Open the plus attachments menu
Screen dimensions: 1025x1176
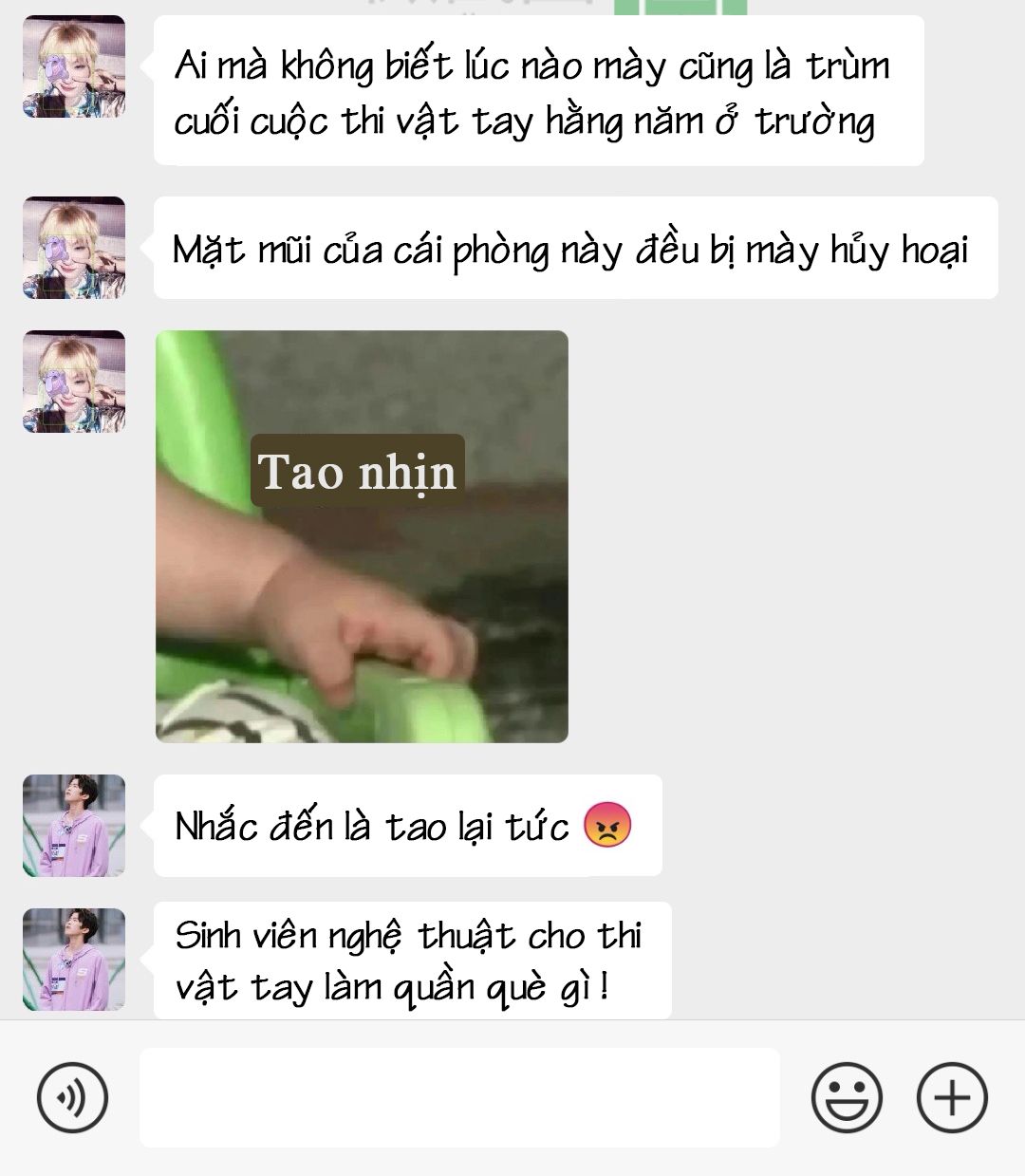pyautogui.click(x=952, y=1097)
